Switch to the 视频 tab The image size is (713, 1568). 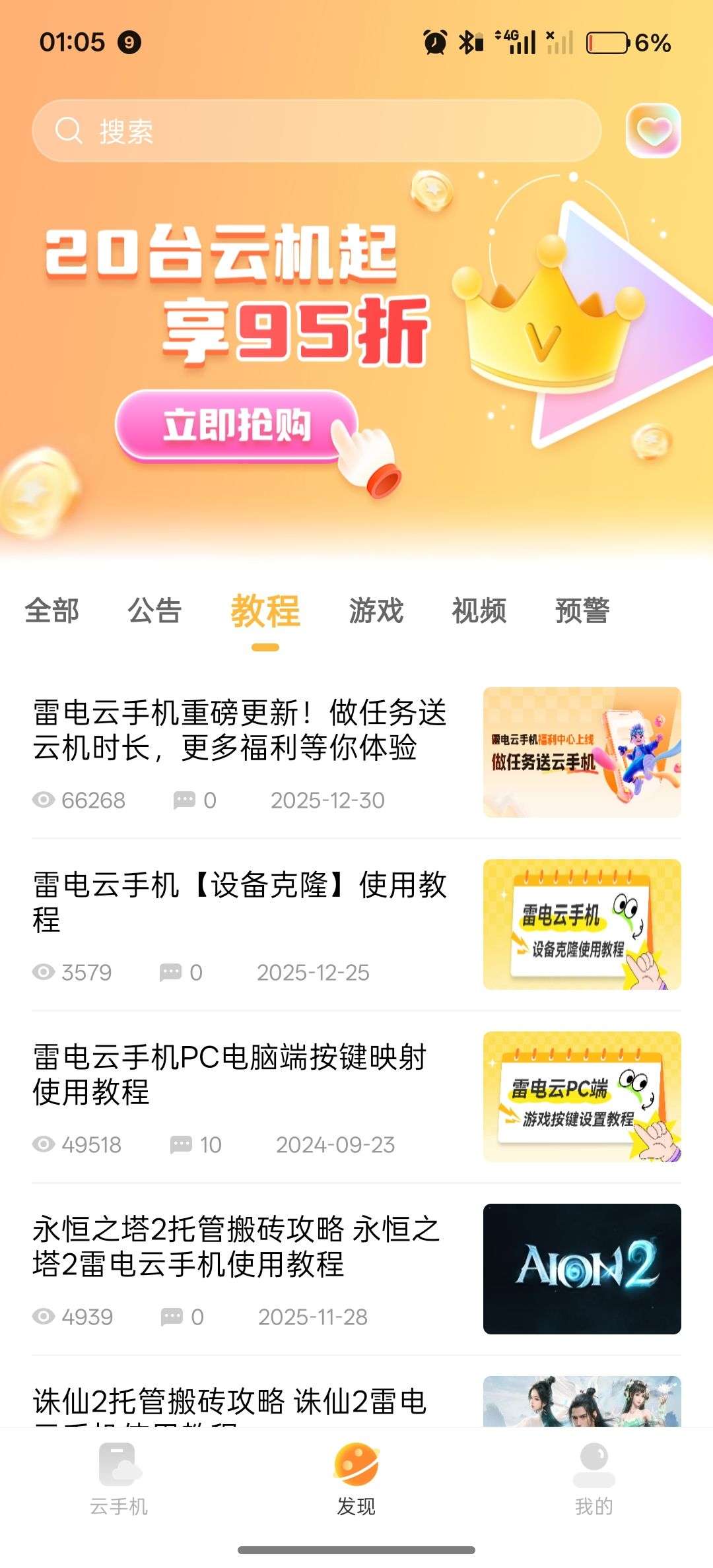click(x=479, y=610)
